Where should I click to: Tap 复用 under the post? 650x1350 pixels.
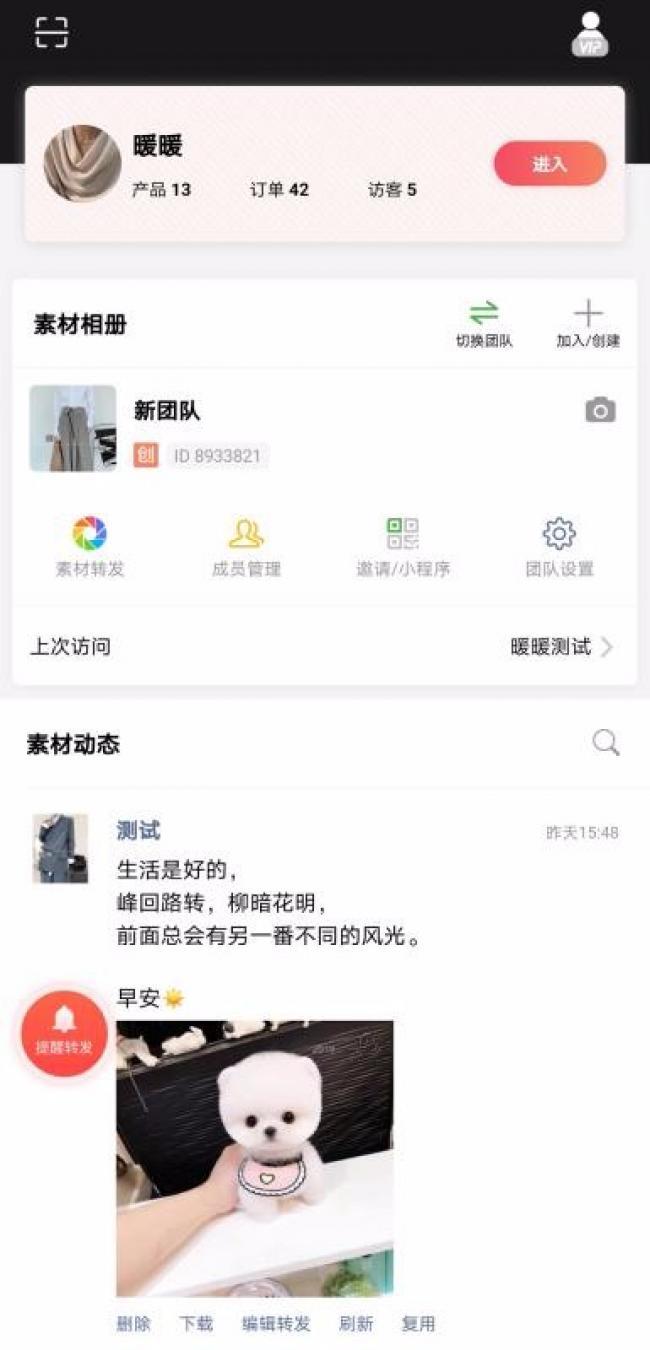(418, 1323)
